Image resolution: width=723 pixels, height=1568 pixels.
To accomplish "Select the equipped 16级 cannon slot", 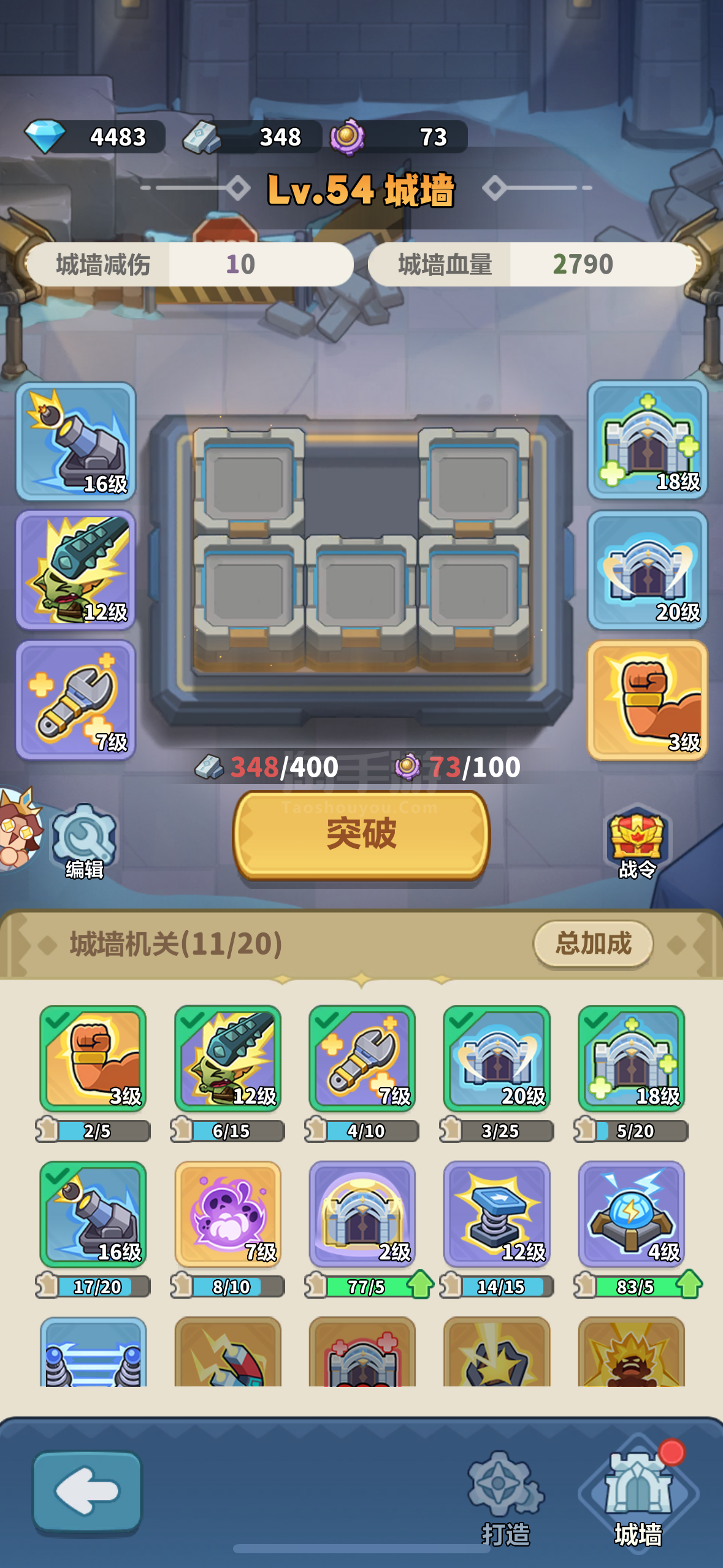I will pyautogui.click(x=76, y=441).
